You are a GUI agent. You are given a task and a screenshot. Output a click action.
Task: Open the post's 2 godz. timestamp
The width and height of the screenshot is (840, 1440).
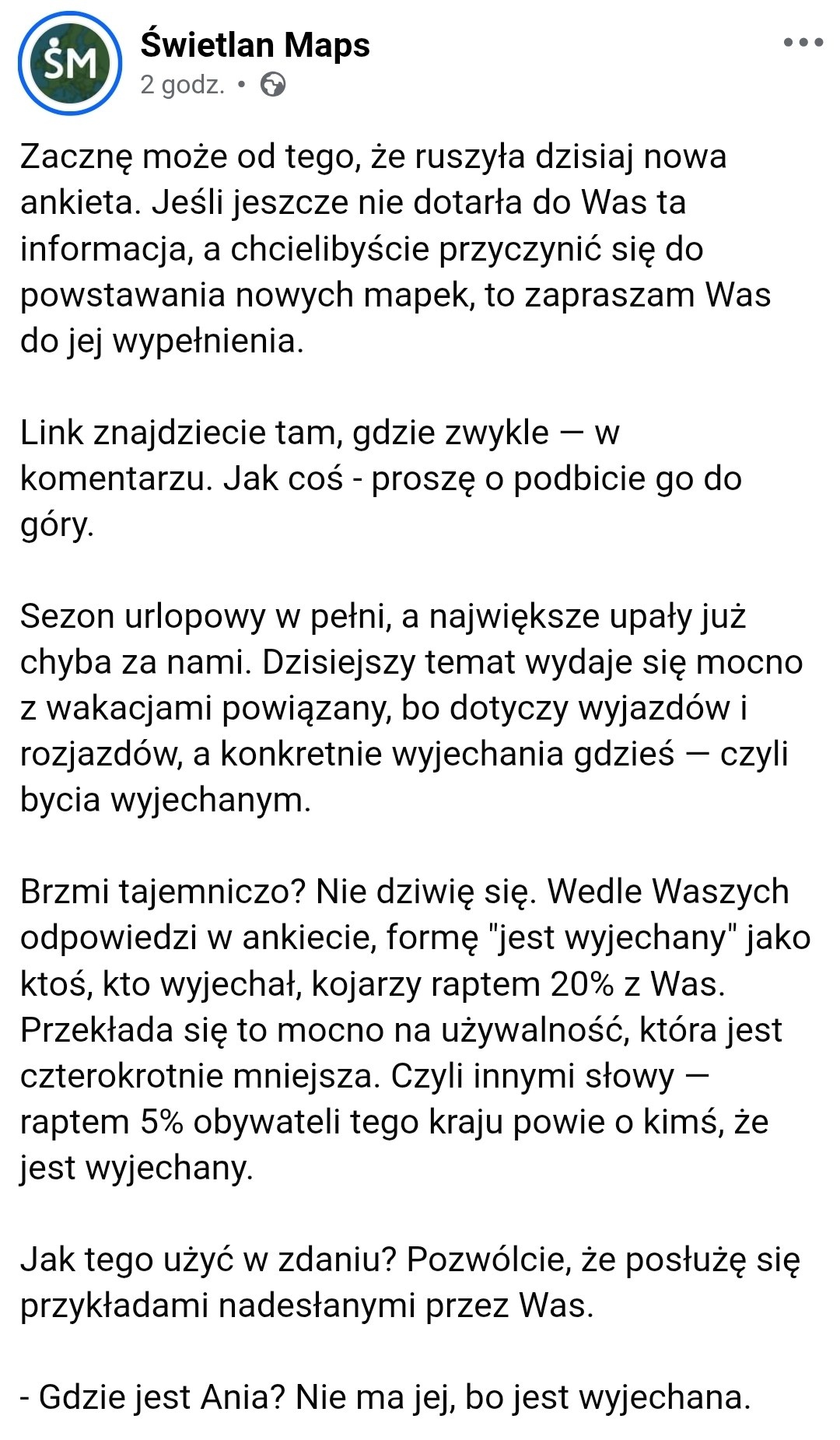[x=182, y=84]
